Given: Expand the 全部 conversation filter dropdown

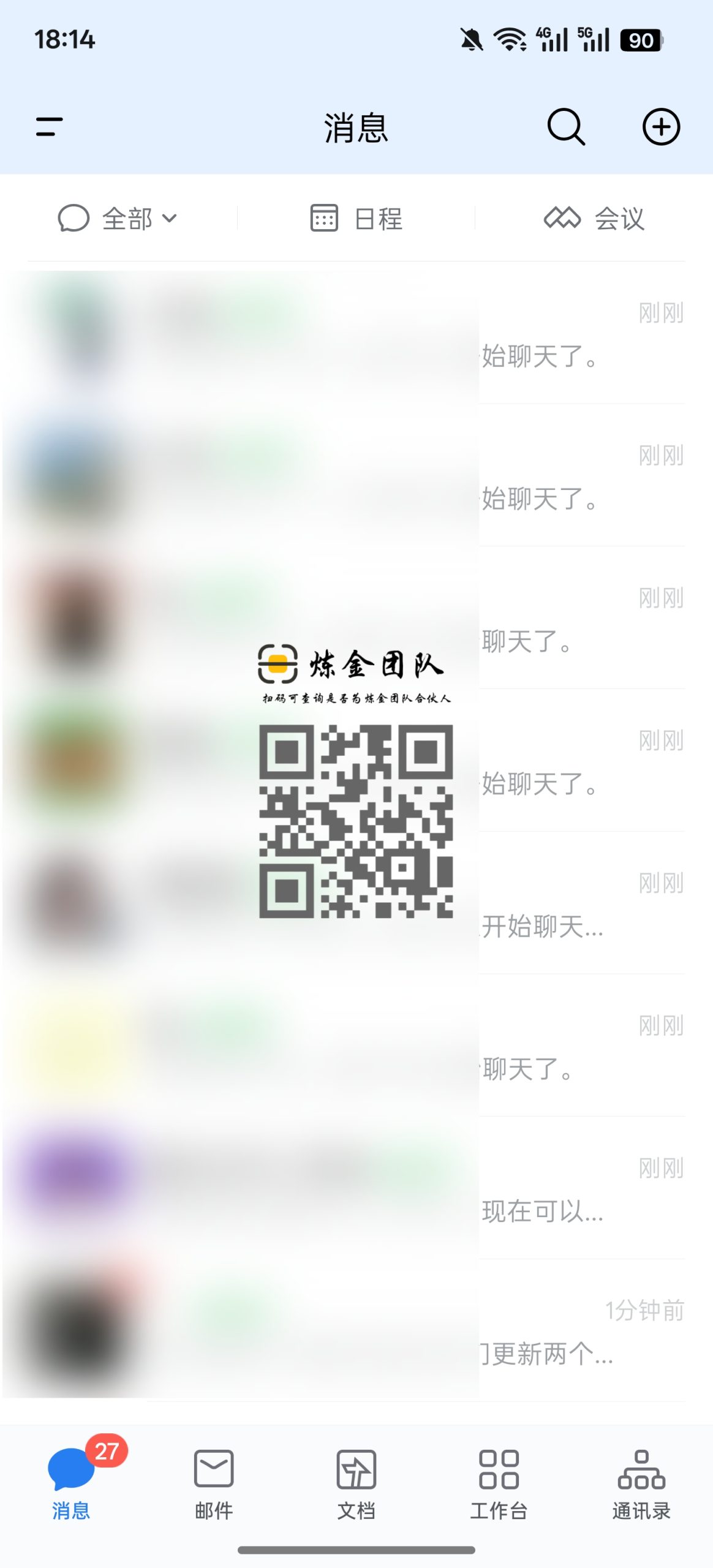Looking at the screenshot, I should point(126,218).
